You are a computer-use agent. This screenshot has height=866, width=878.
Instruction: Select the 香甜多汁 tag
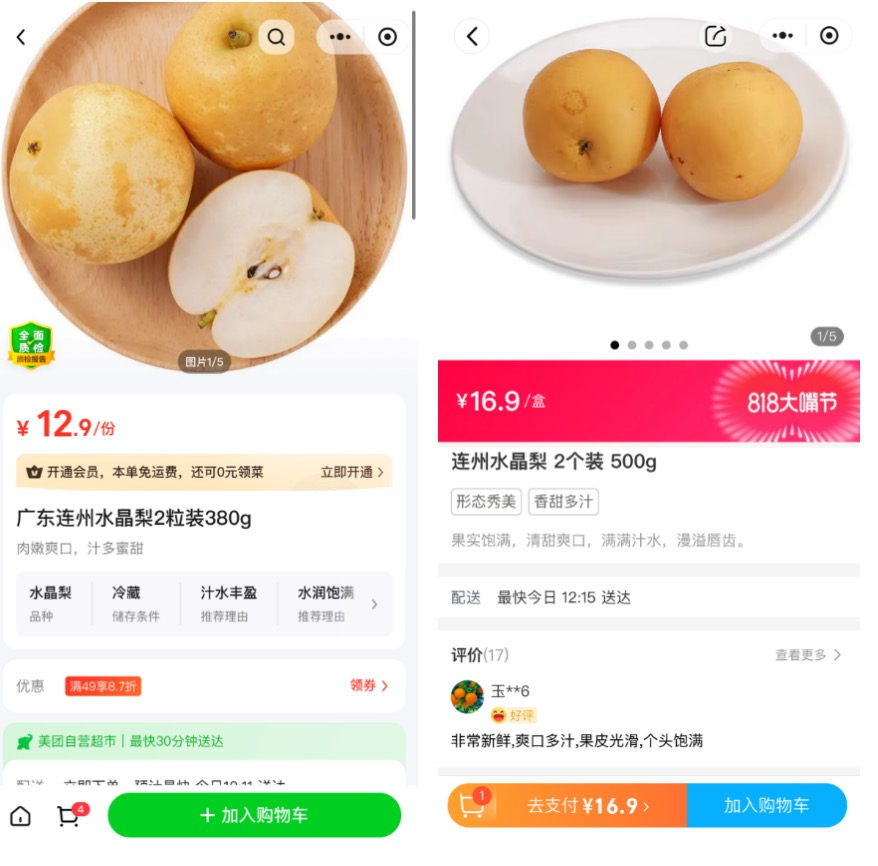[x=563, y=502]
